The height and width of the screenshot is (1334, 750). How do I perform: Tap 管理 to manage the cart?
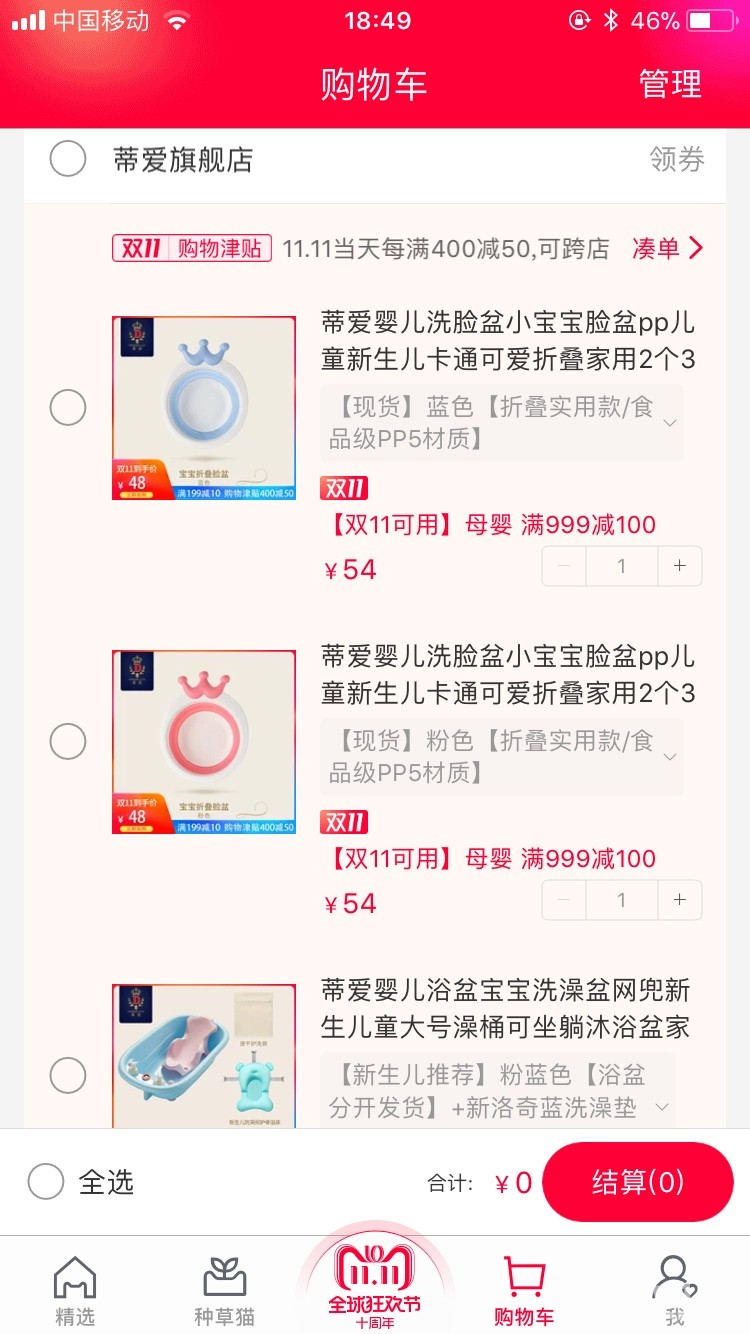point(670,84)
